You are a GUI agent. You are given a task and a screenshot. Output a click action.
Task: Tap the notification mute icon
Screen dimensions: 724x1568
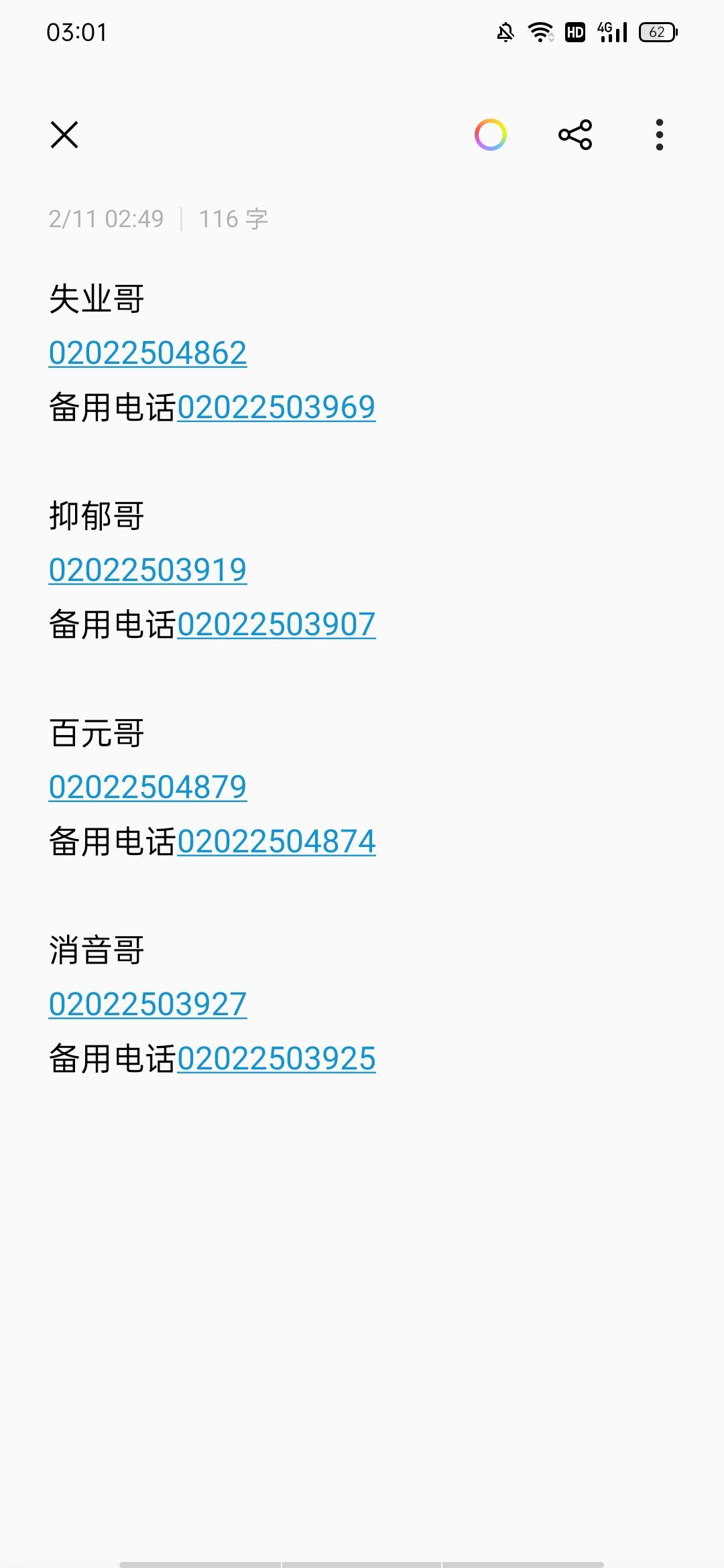point(504,30)
